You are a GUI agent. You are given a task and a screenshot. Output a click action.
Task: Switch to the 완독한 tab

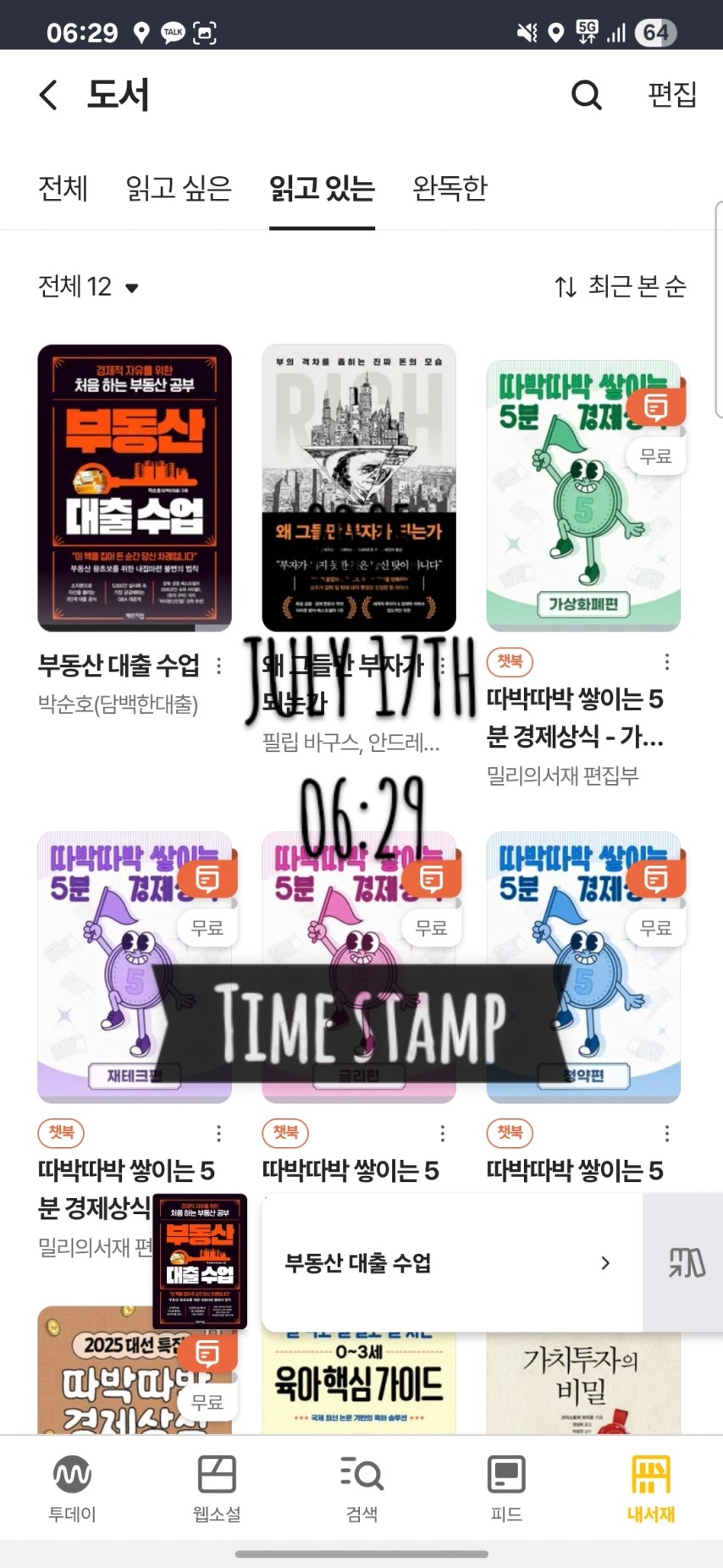point(450,188)
